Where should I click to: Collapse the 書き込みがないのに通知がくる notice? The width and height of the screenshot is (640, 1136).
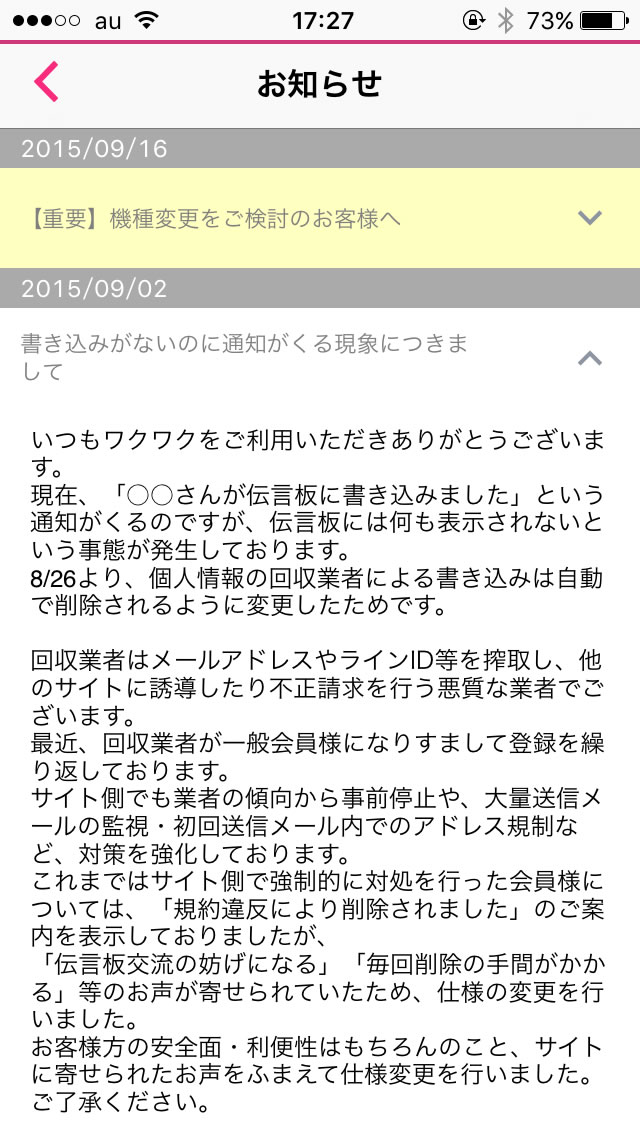590,357
